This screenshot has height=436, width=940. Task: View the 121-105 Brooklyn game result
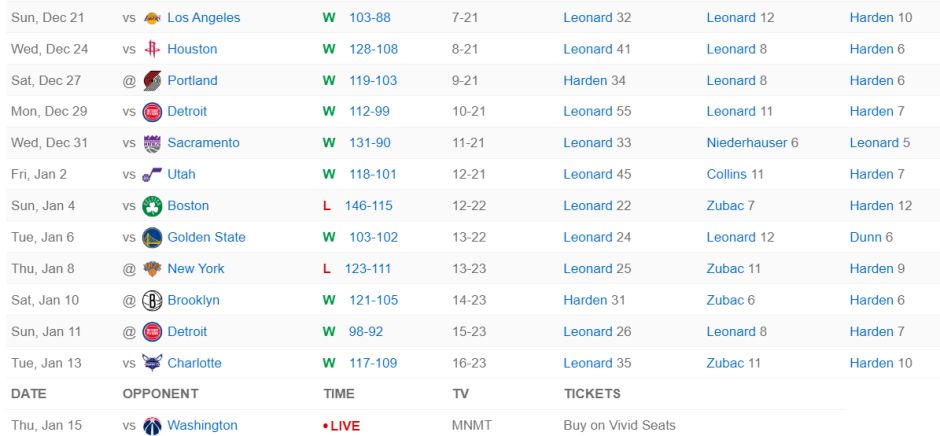(373, 300)
